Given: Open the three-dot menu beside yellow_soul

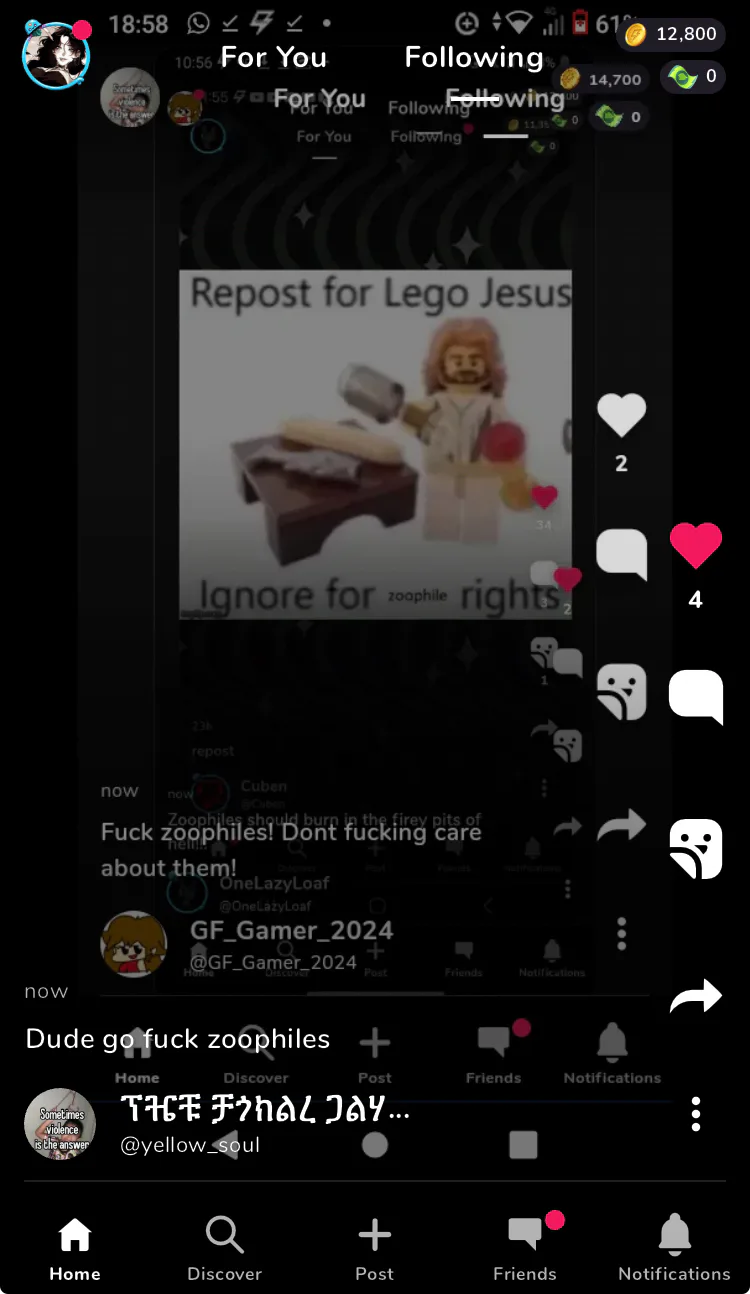Looking at the screenshot, I should point(696,1114).
